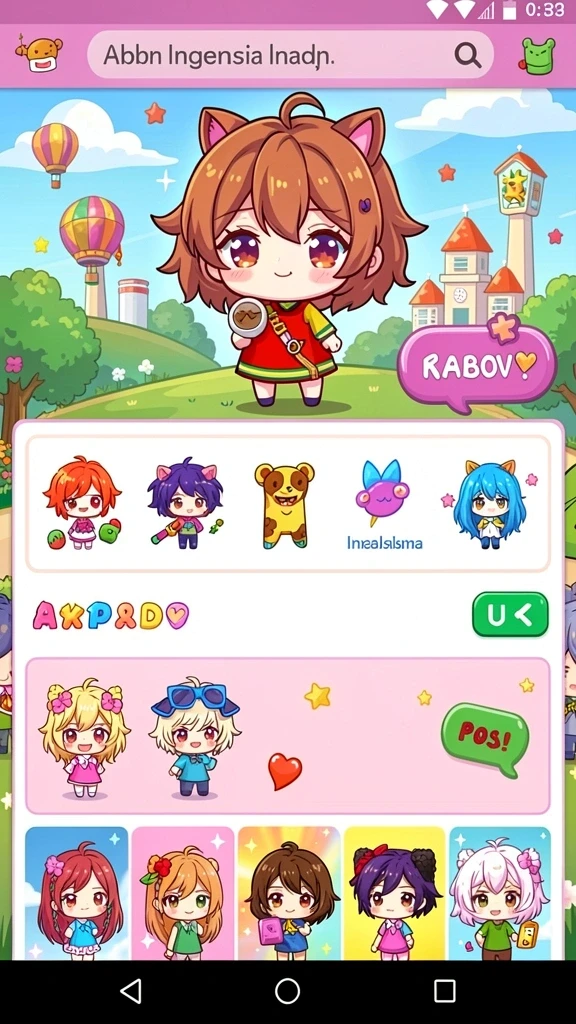Open the white-haired character with pink bows
This screenshot has height=1024, width=576.
pos(500,893)
